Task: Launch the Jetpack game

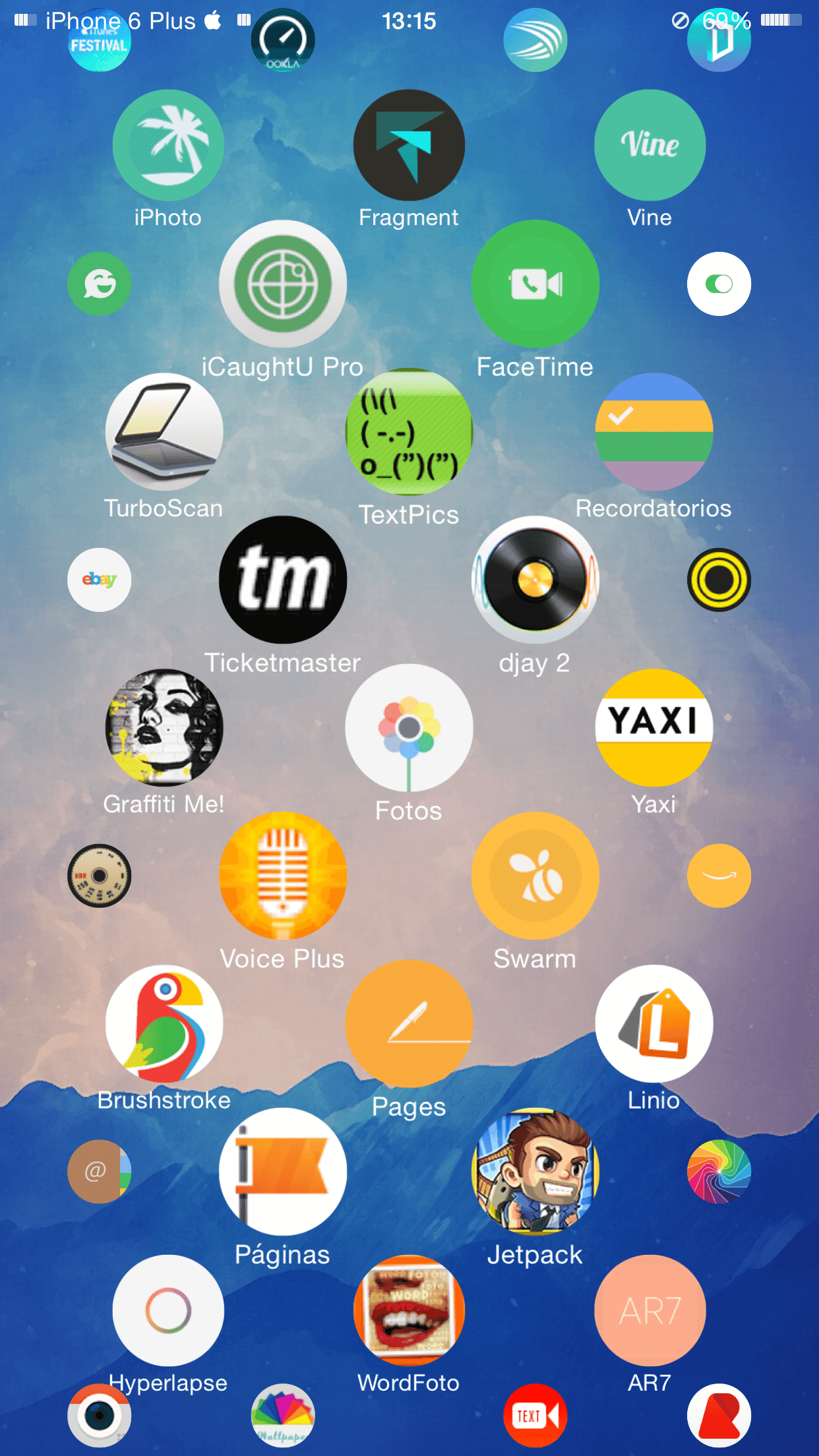Action: tap(535, 1171)
